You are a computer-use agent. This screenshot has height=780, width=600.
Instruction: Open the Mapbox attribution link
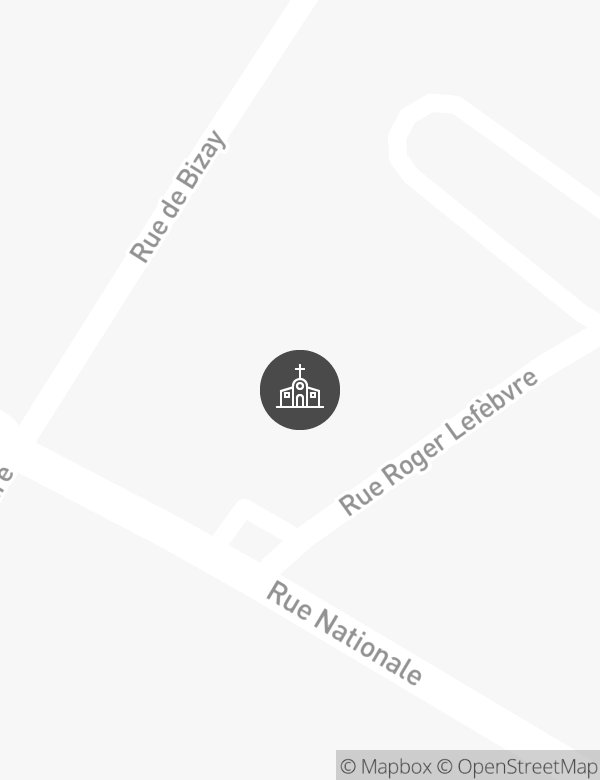click(x=386, y=767)
